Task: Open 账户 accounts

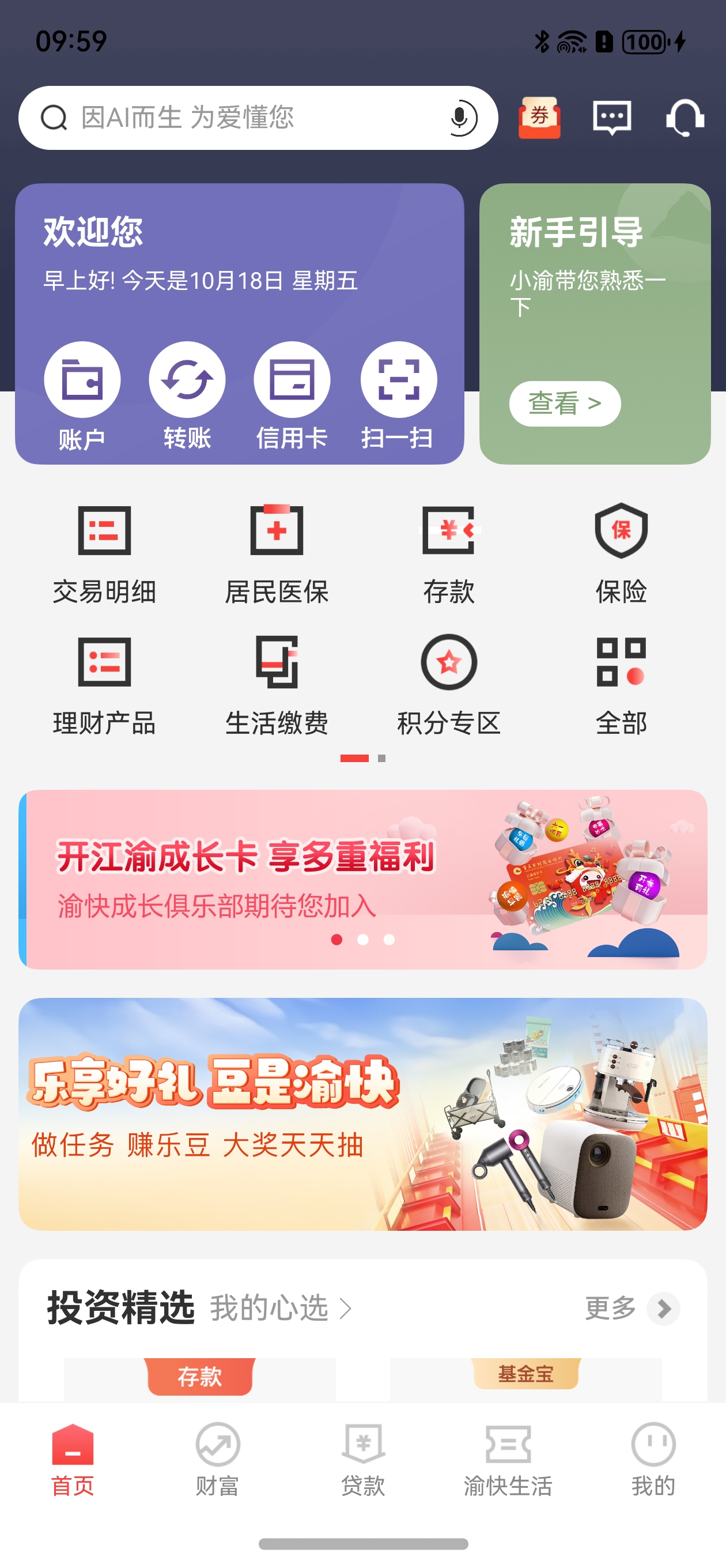Action: pyautogui.click(x=82, y=395)
